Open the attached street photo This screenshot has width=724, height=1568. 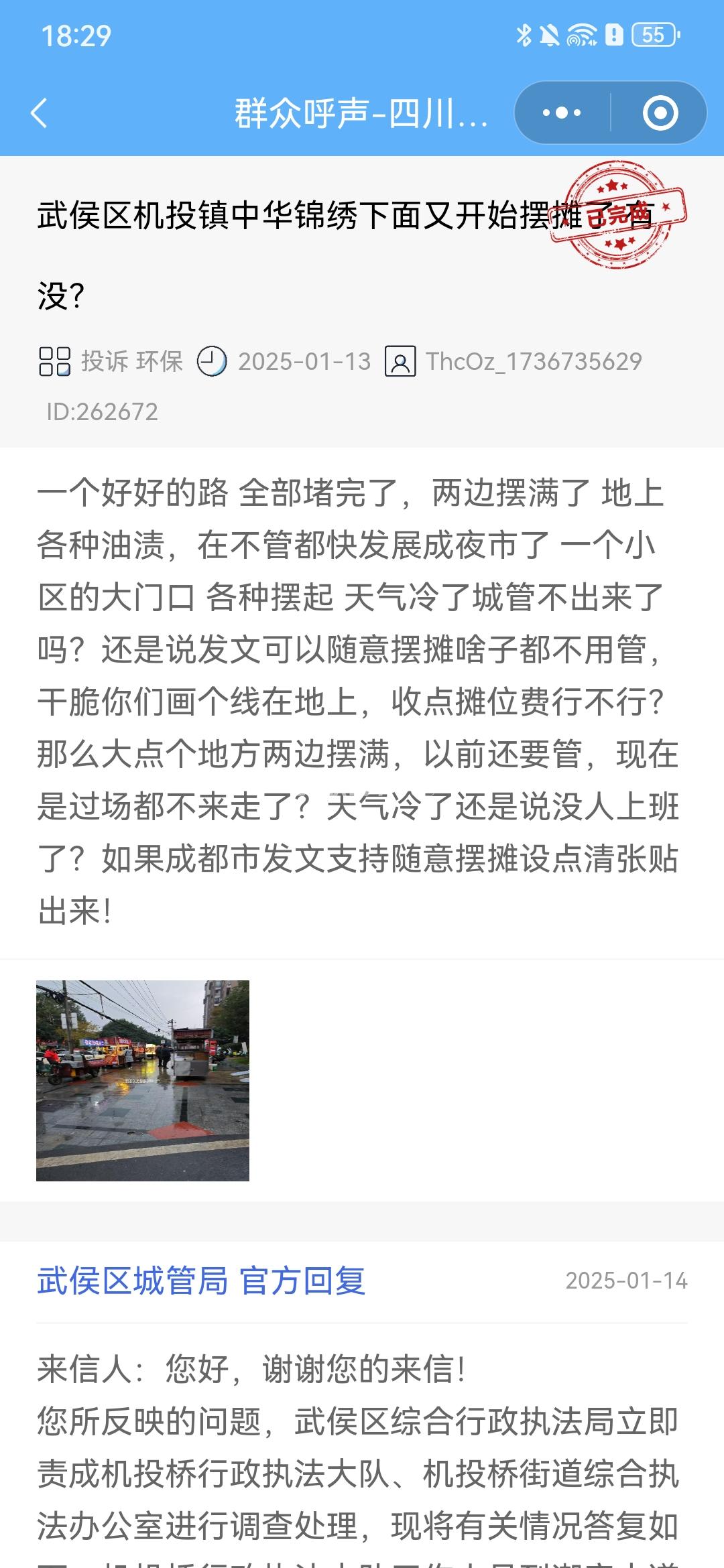[x=143, y=1080]
